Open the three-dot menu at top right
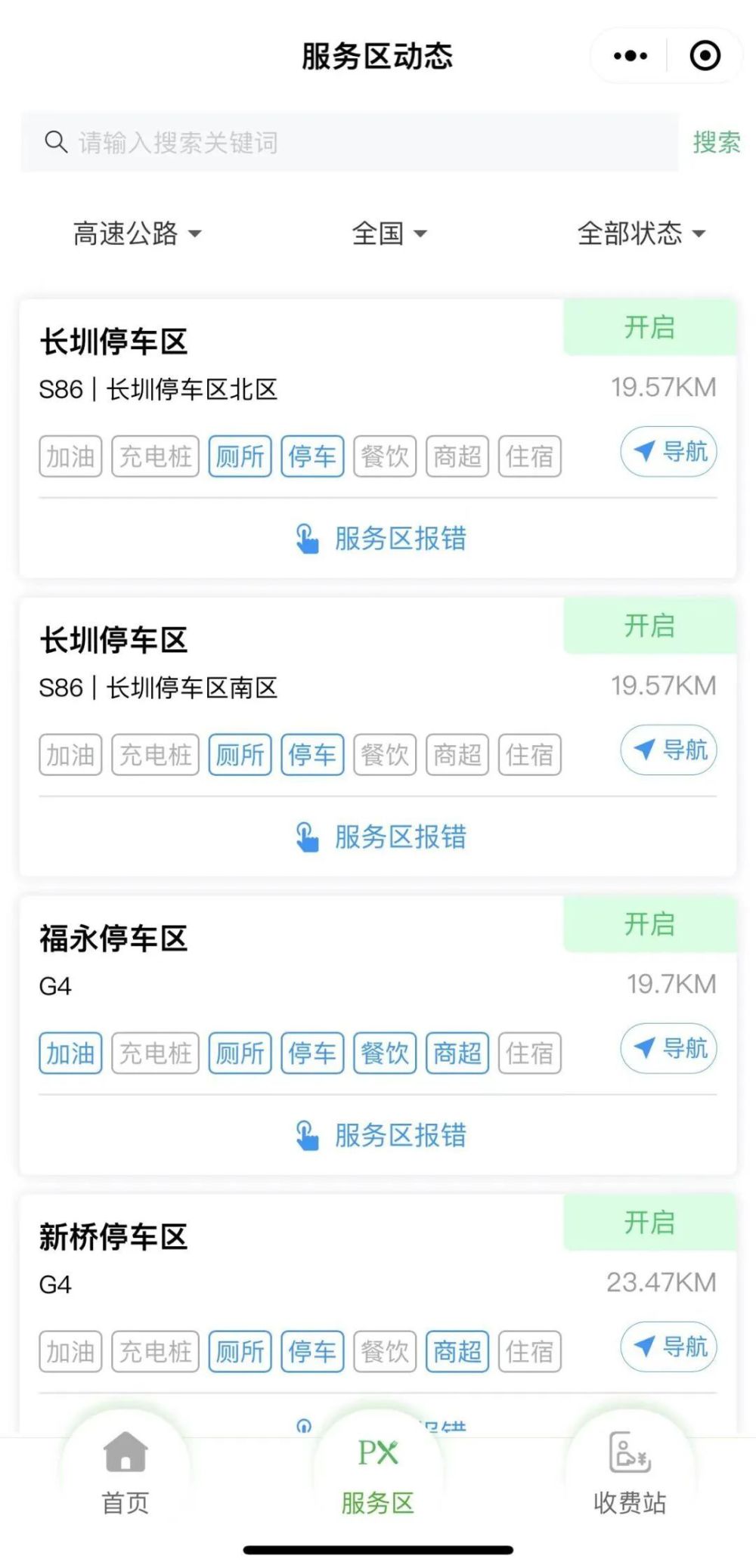The image size is (756, 1568). click(630, 55)
